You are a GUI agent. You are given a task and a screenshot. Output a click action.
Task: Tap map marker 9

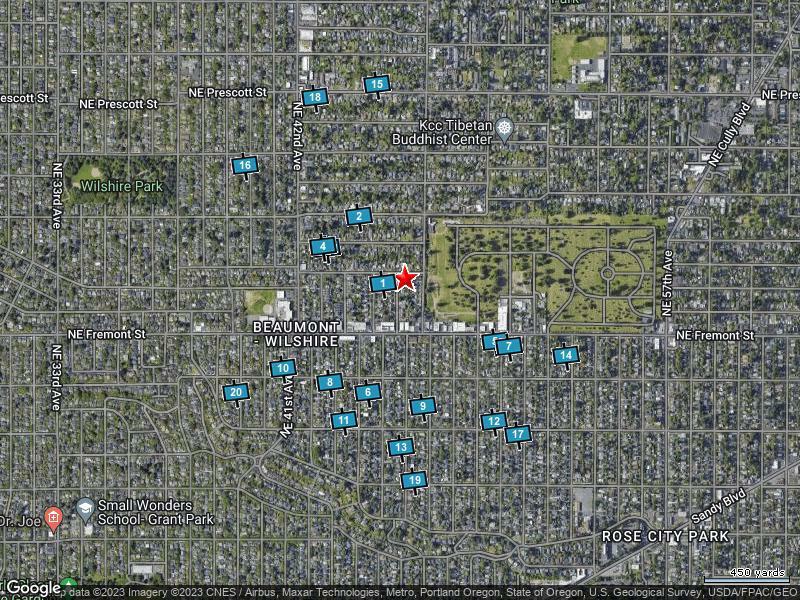[x=423, y=406]
